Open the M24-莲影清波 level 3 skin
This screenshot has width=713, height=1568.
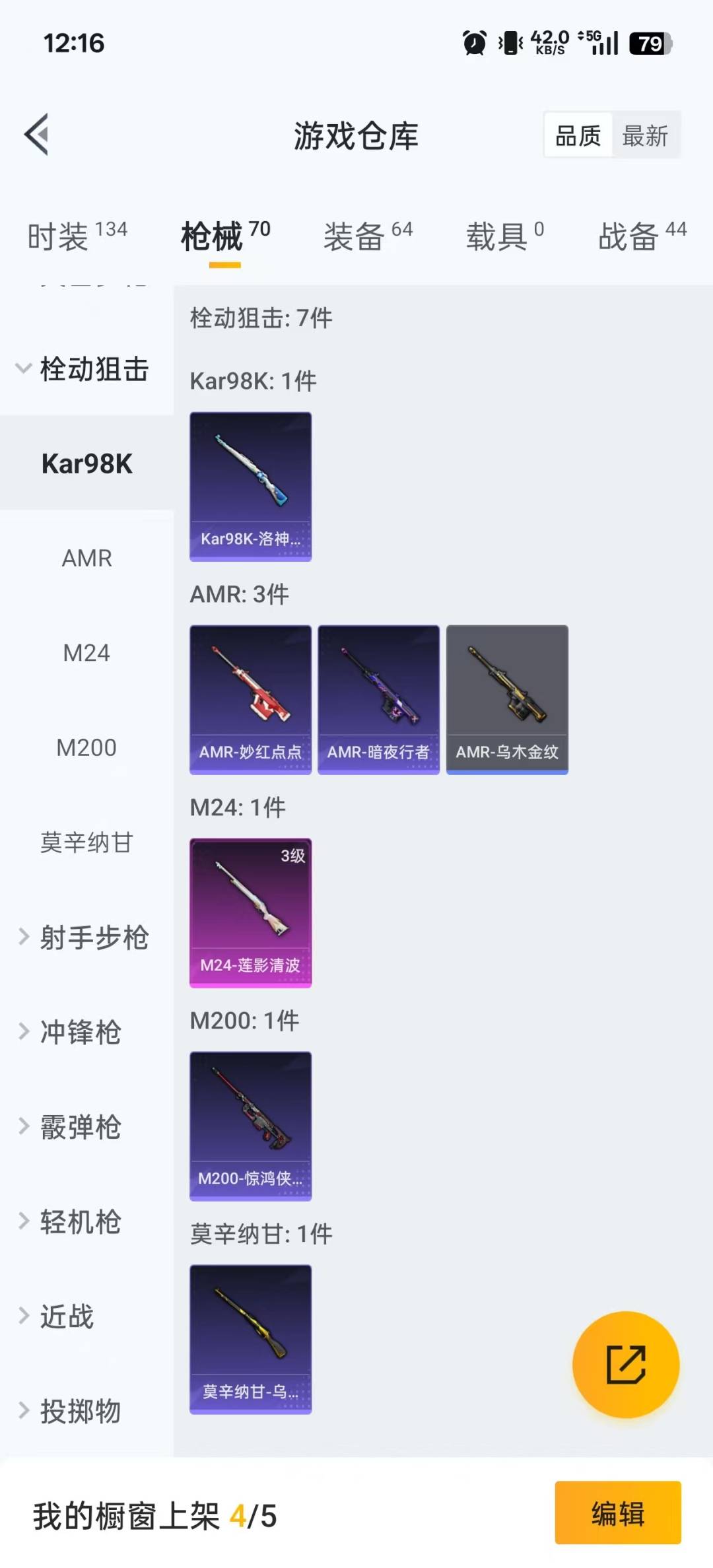coord(251,912)
